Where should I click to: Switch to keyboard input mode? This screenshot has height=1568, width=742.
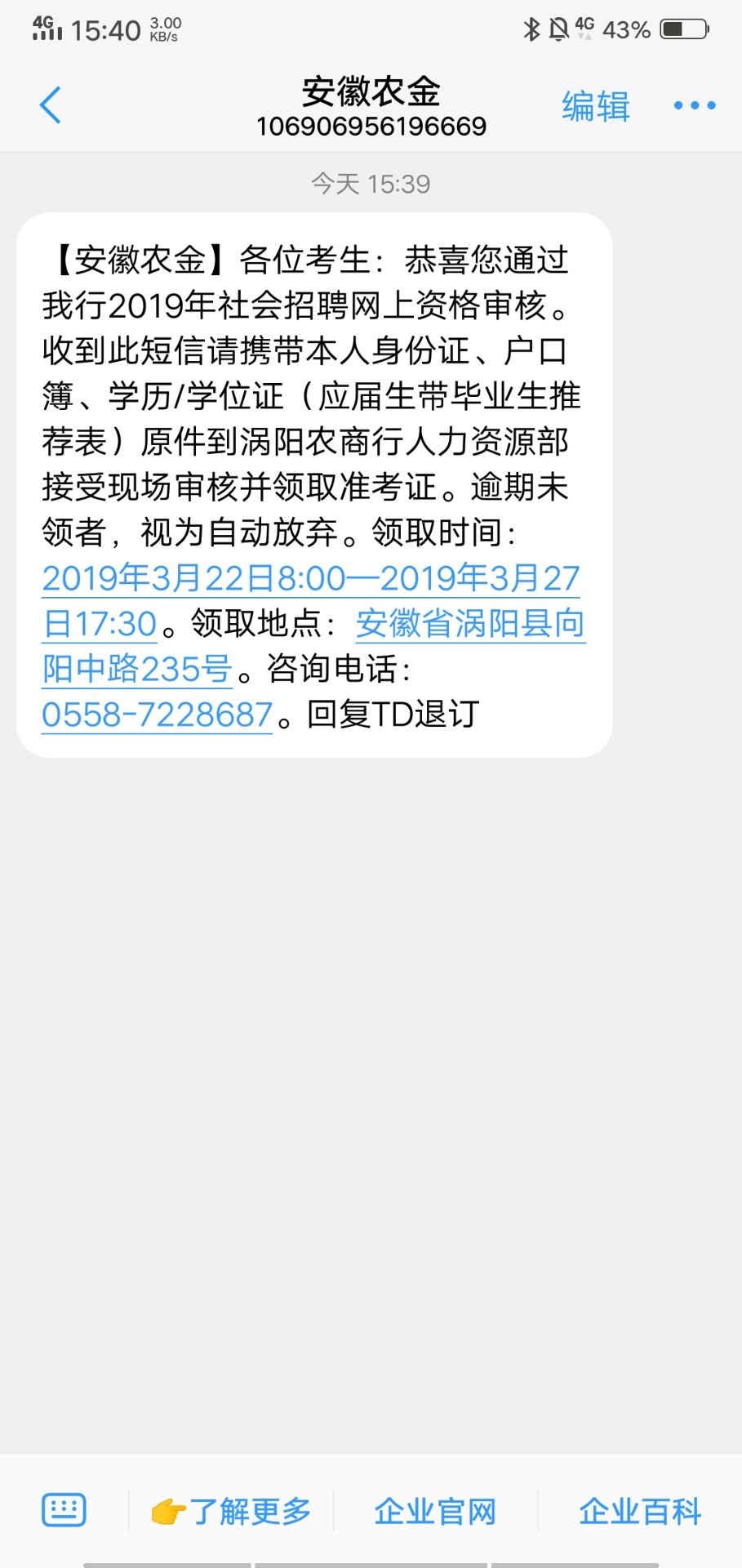tap(64, 1510)
